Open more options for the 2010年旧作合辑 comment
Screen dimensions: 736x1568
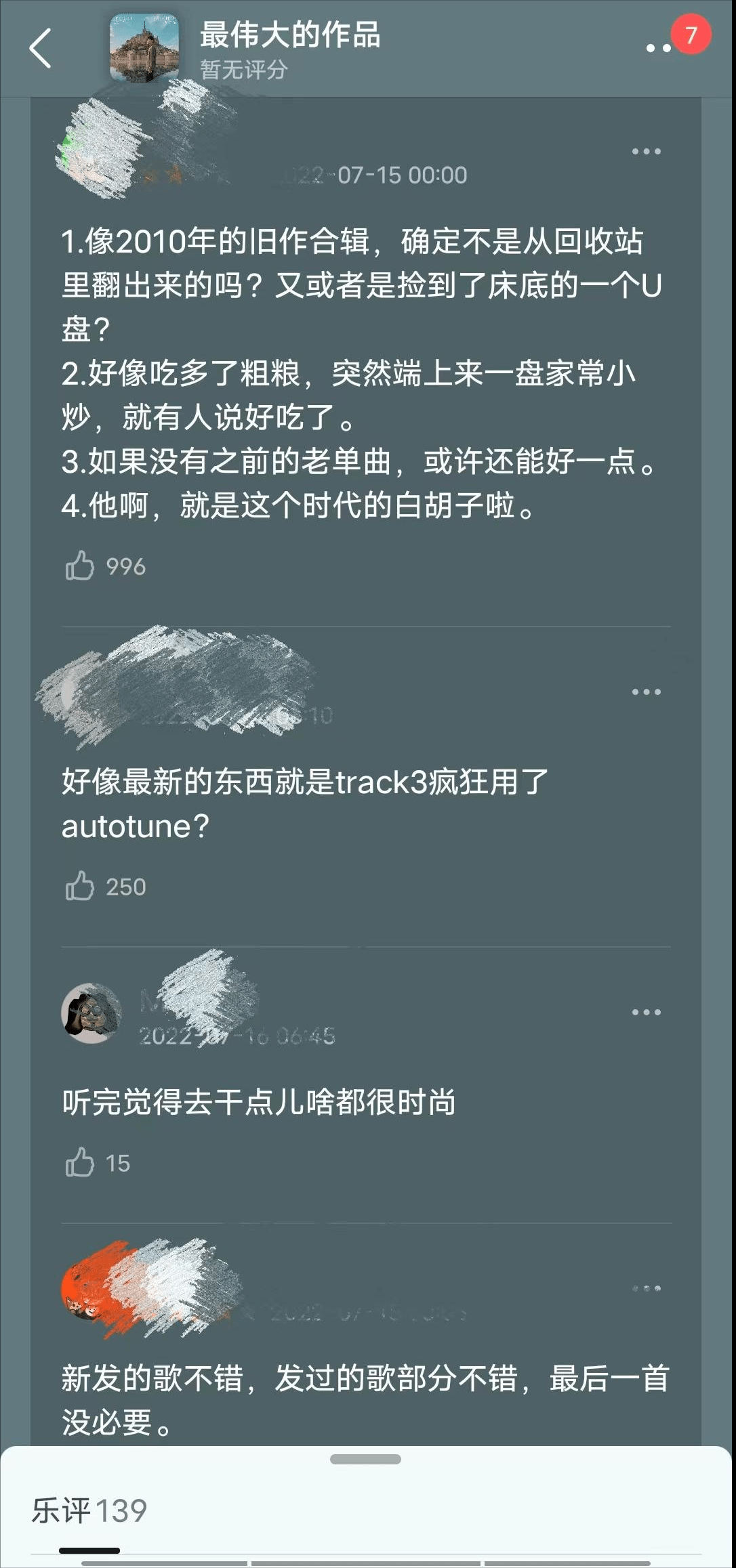[x=646, y=152]
